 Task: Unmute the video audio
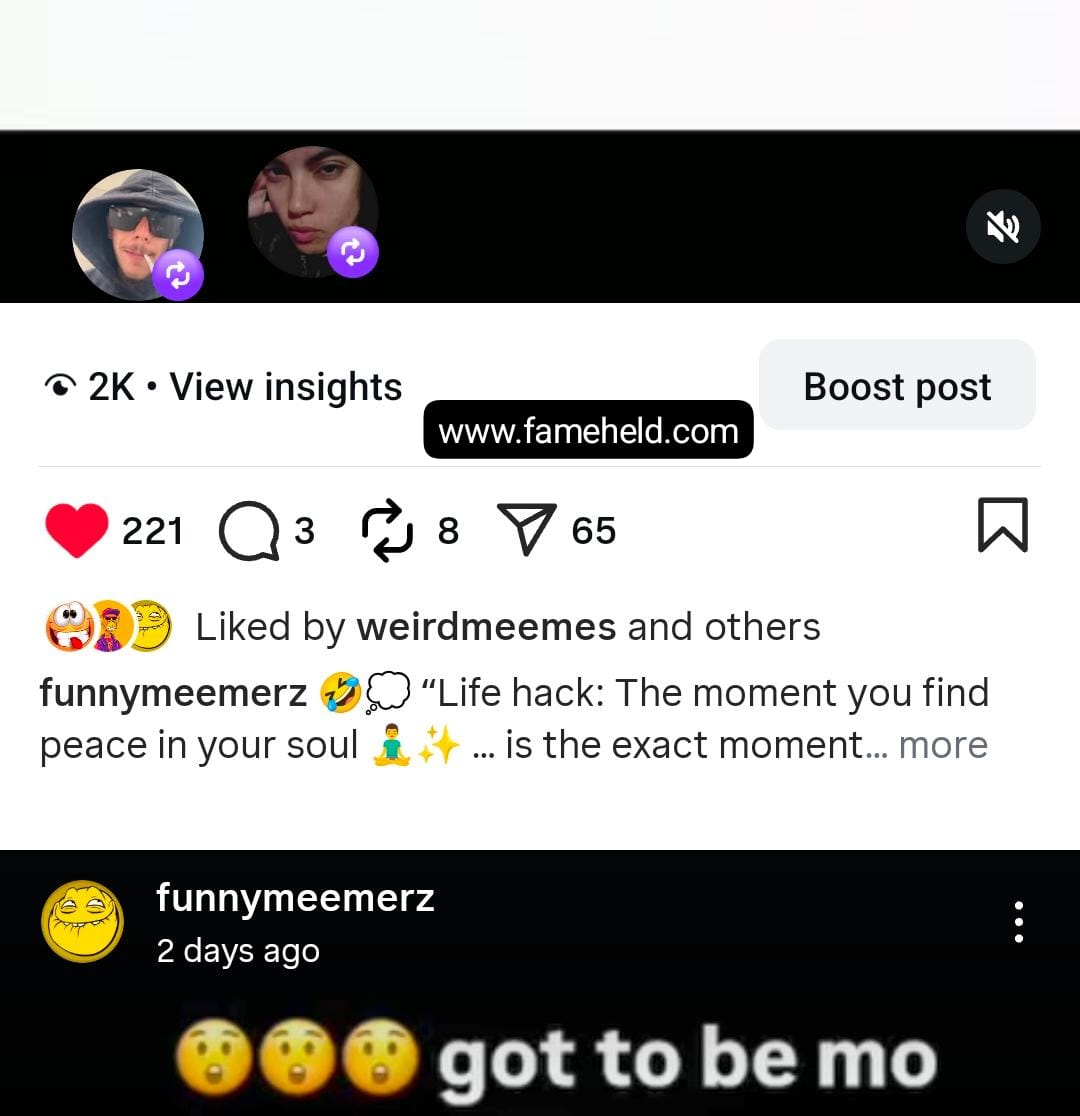(1003, 227)
